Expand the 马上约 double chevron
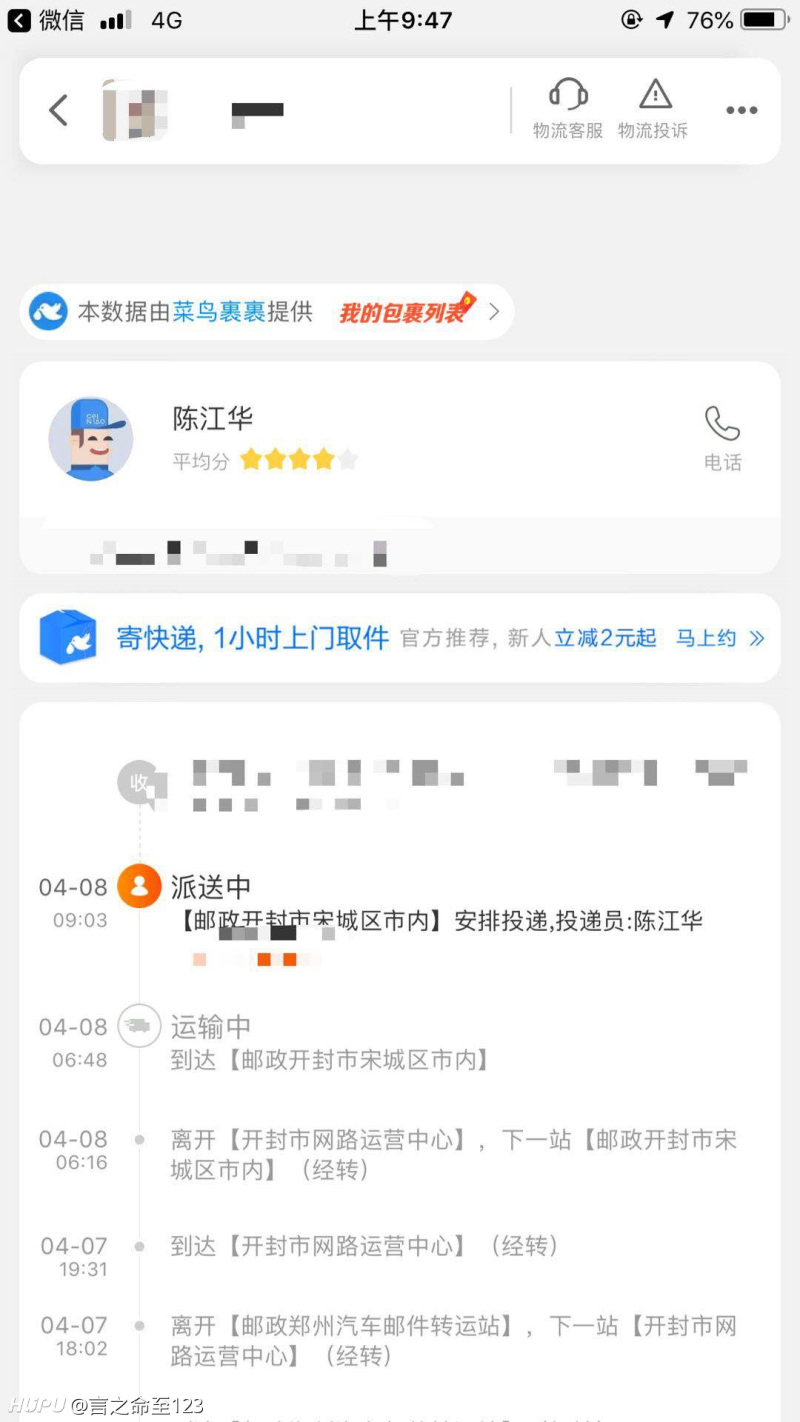The width and height of the screenshot is (800, 1422). [x=757, y=637]
